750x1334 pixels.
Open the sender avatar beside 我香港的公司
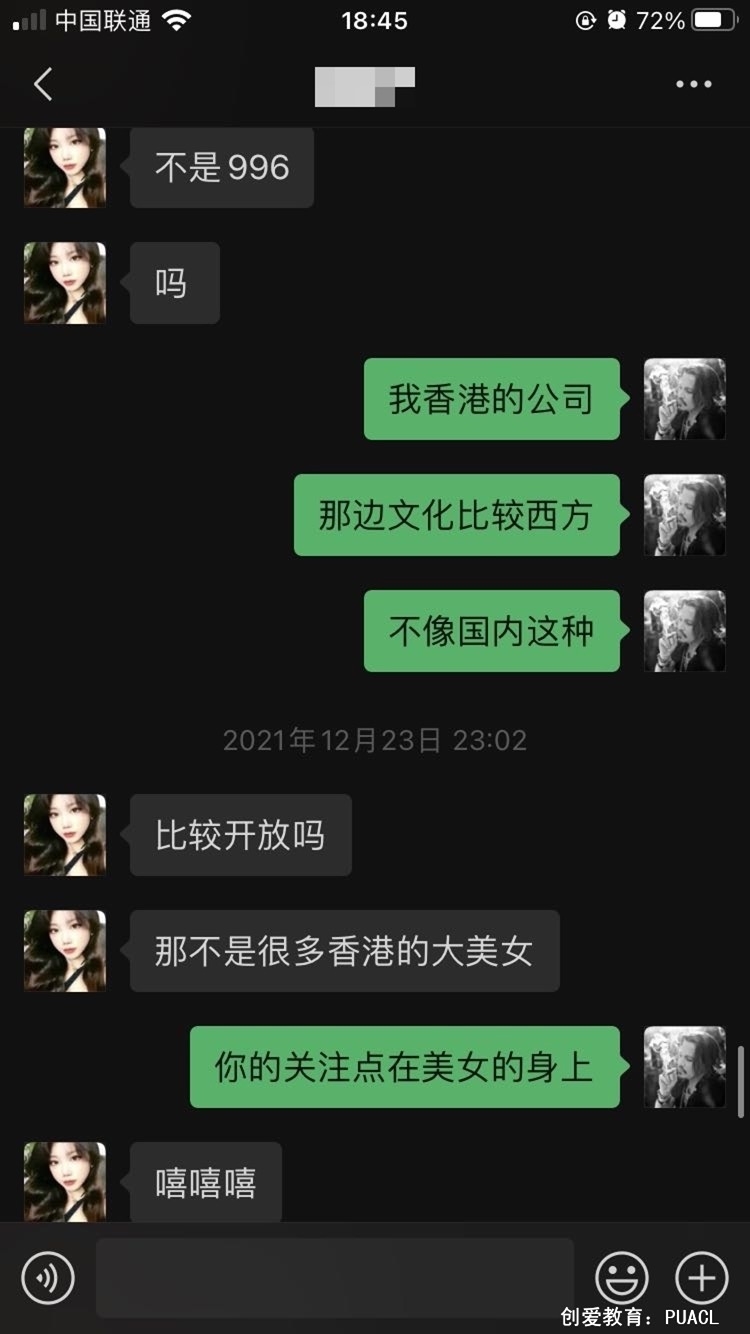click(684, 399)
